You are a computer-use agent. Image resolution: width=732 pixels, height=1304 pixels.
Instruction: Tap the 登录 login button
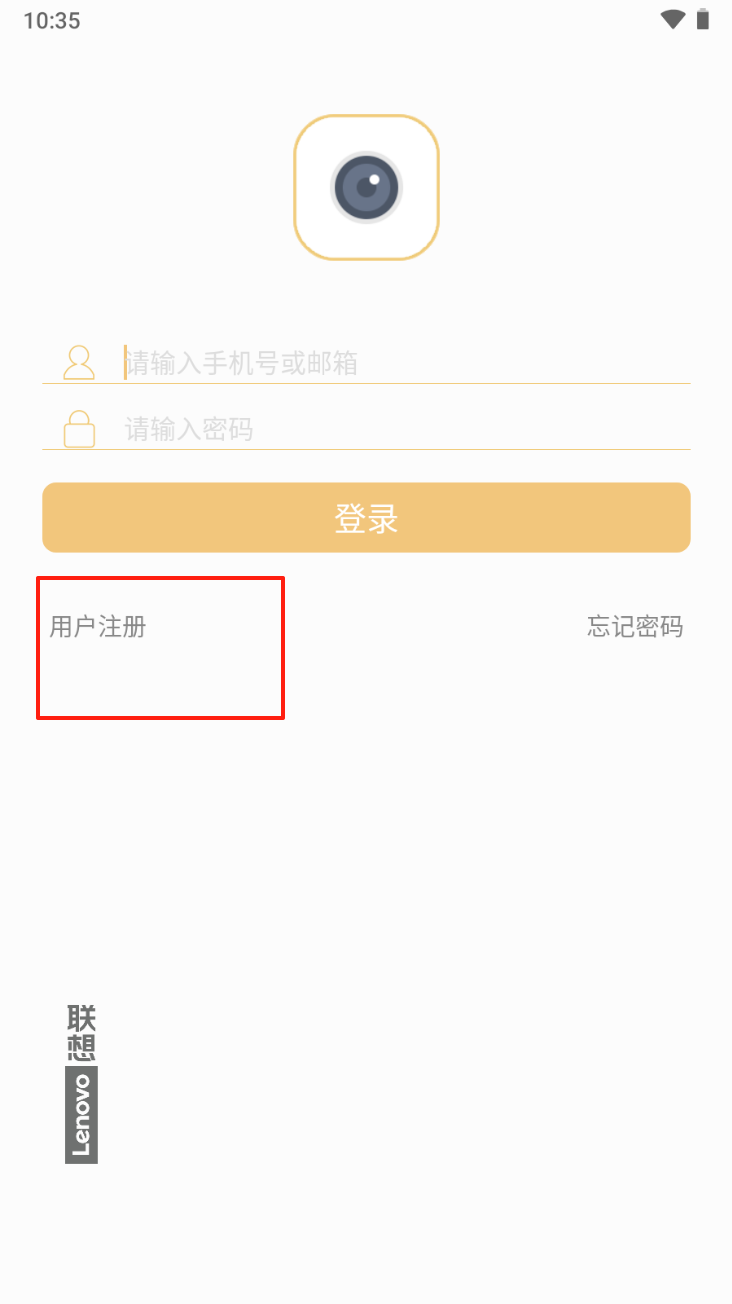pos(366,518)
